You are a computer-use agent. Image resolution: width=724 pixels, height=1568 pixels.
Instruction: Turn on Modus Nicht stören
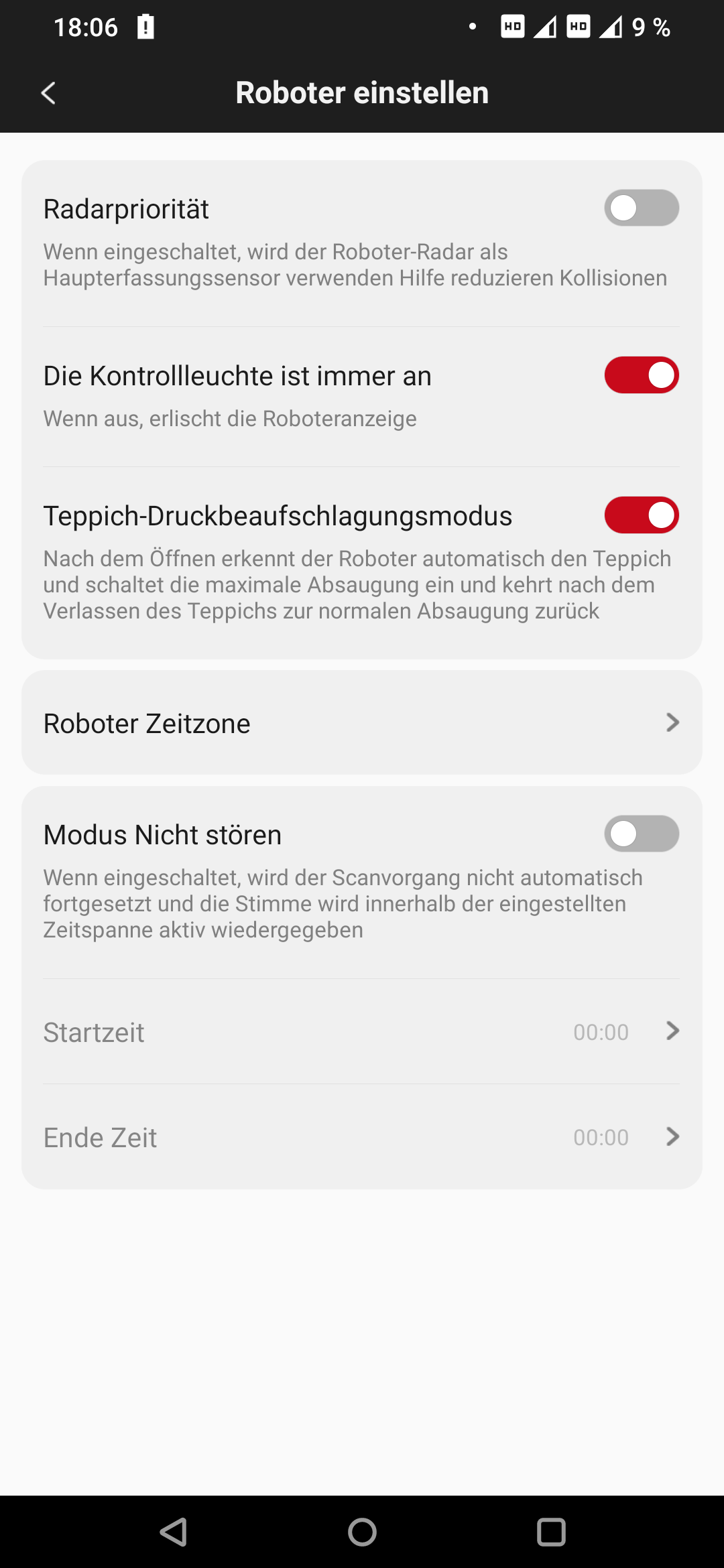coord(642,834)
